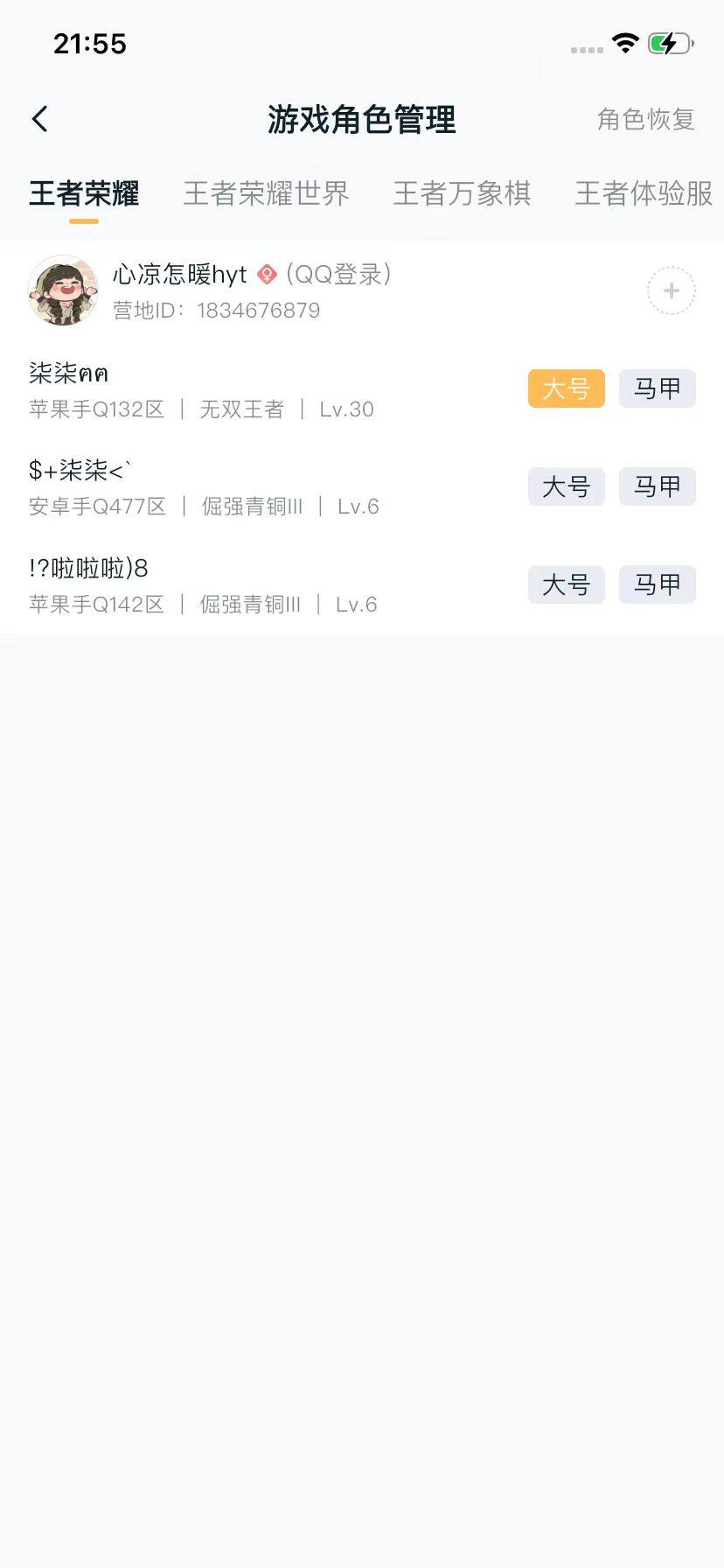The image size is (724, 1568).
Task: Set !?啦啦啦)8 as 大号
Action: (566, 584)
